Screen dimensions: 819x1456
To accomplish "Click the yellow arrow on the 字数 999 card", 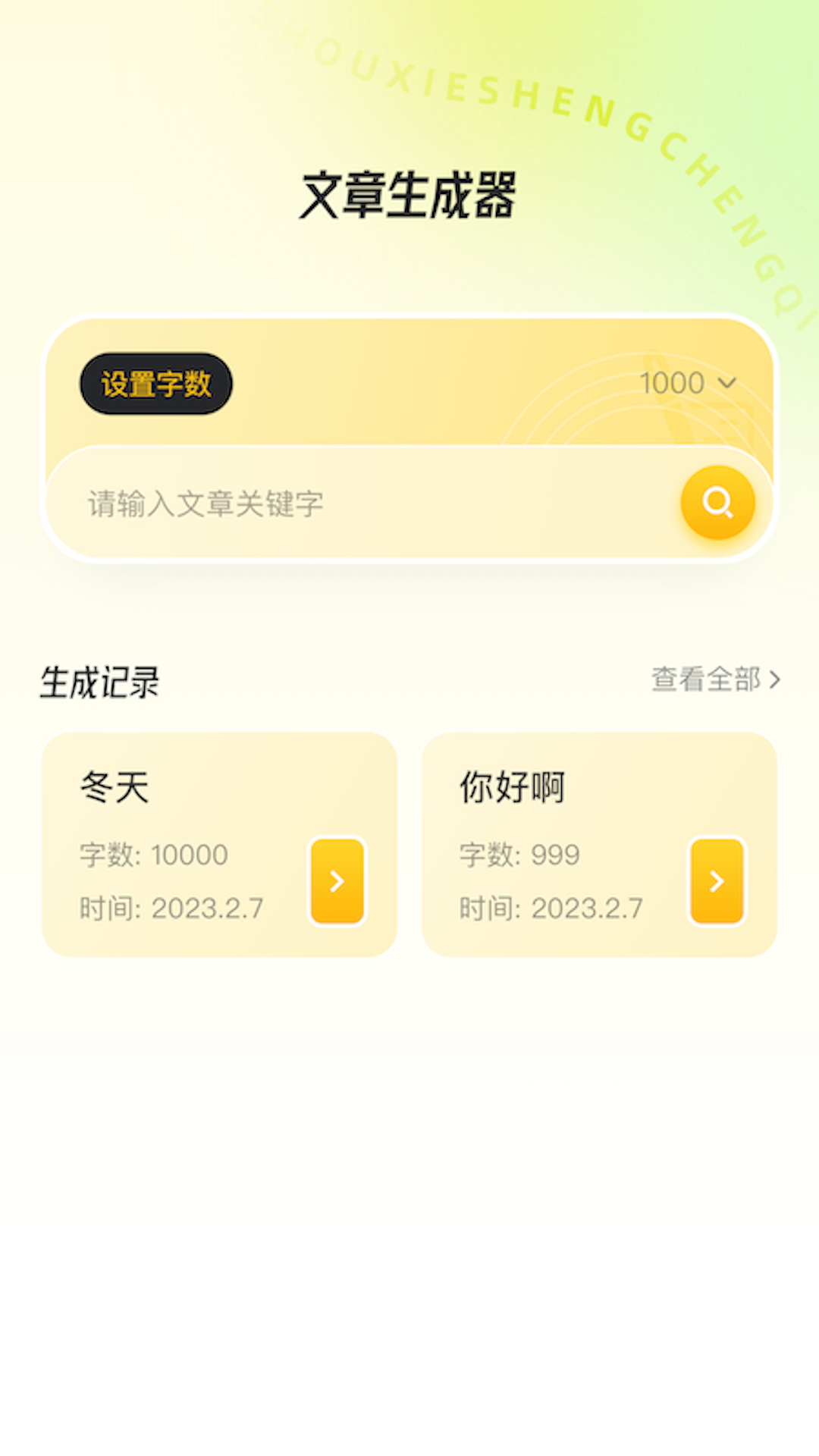I will point(717,882).
